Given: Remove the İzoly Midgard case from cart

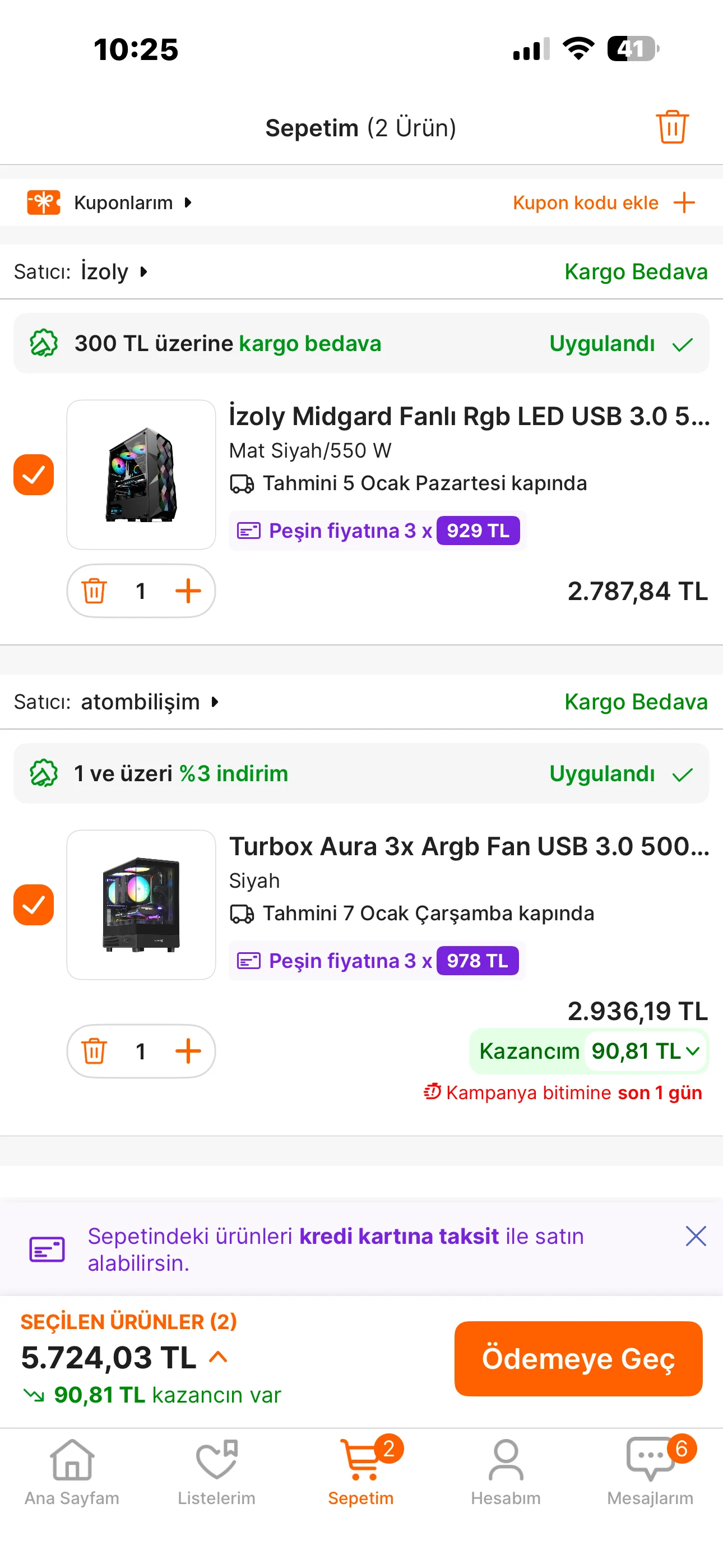Looking at the screenshot, I should 94,591.
